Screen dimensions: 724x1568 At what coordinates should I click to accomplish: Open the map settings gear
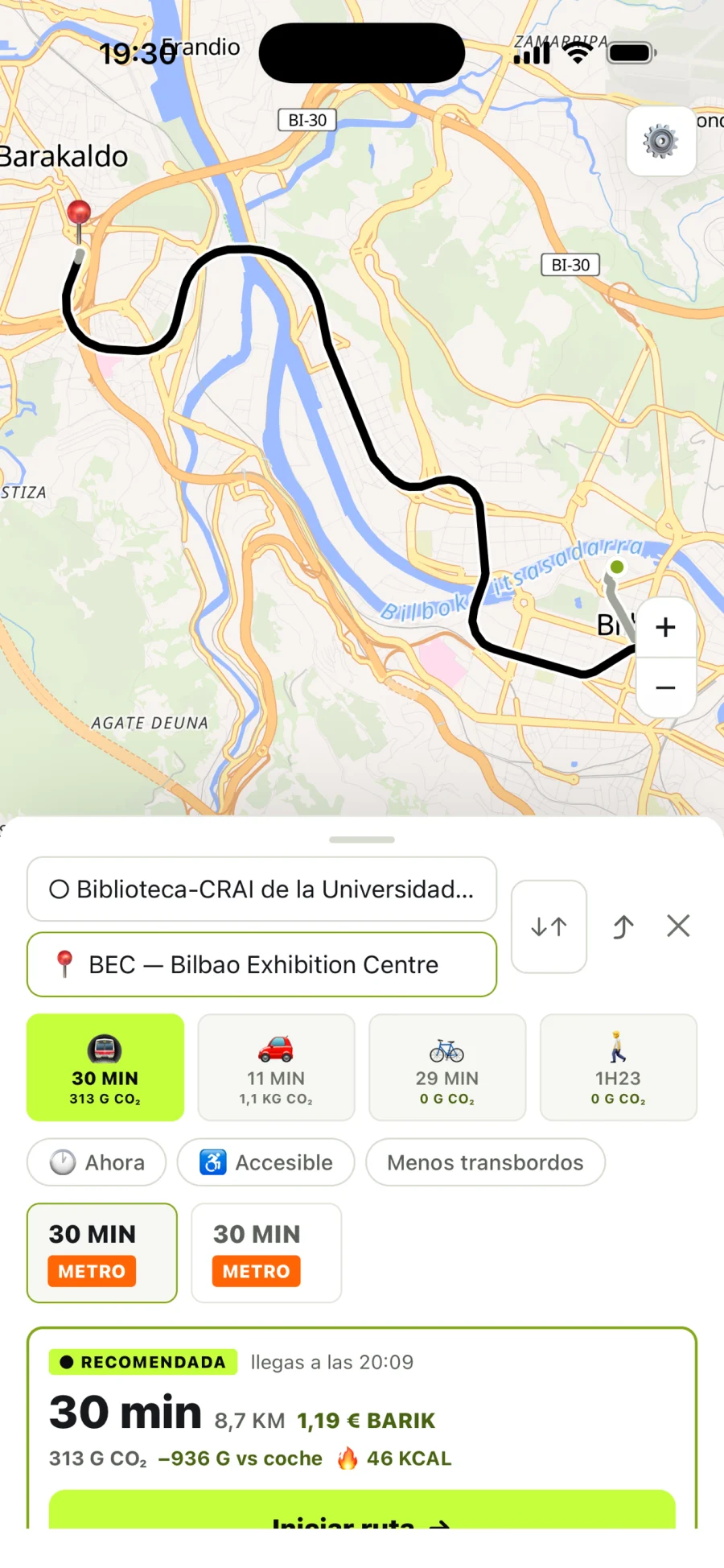[660, 142]
